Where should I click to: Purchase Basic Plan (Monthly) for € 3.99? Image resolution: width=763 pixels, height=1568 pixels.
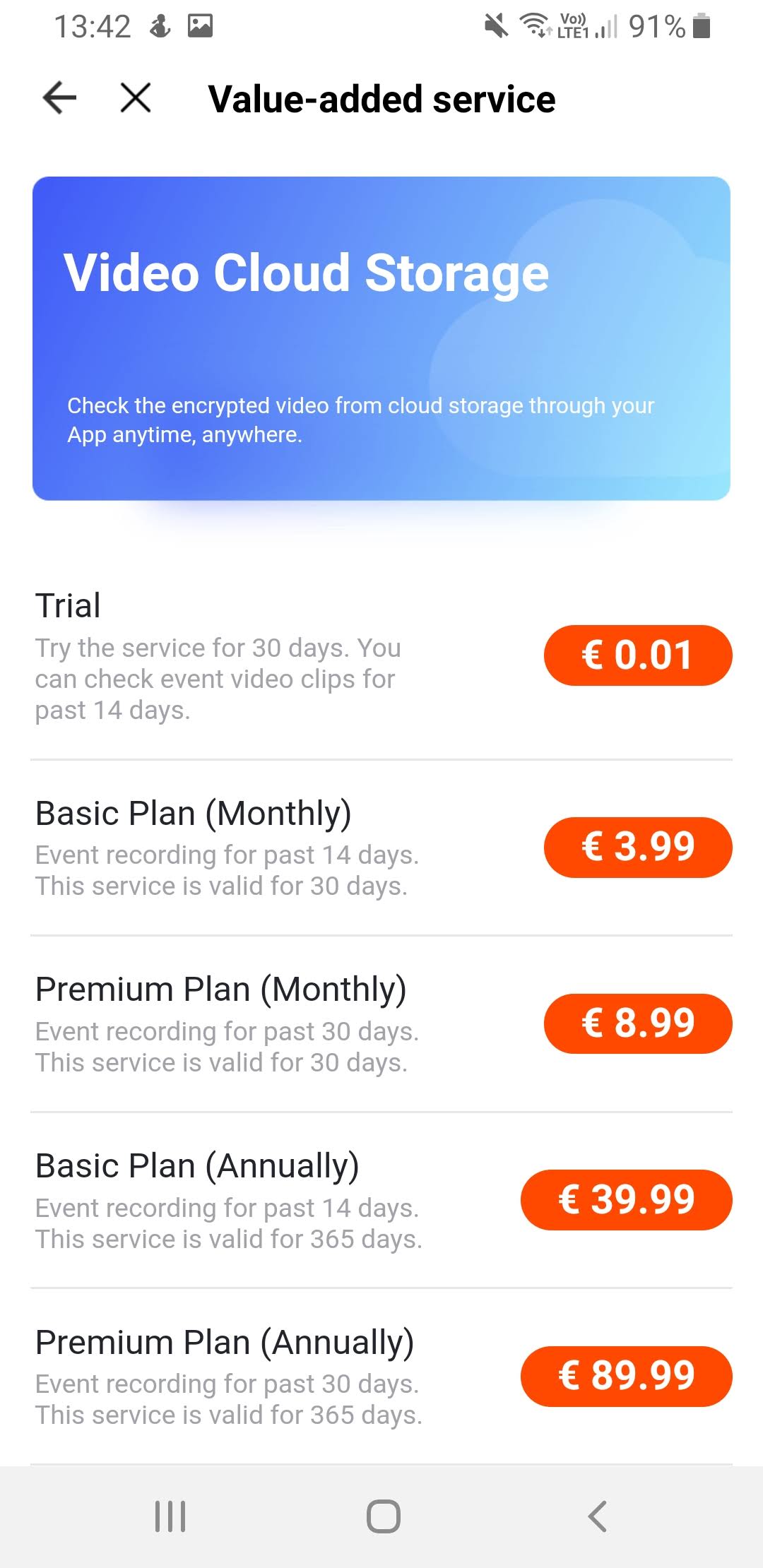click(637, 847)
